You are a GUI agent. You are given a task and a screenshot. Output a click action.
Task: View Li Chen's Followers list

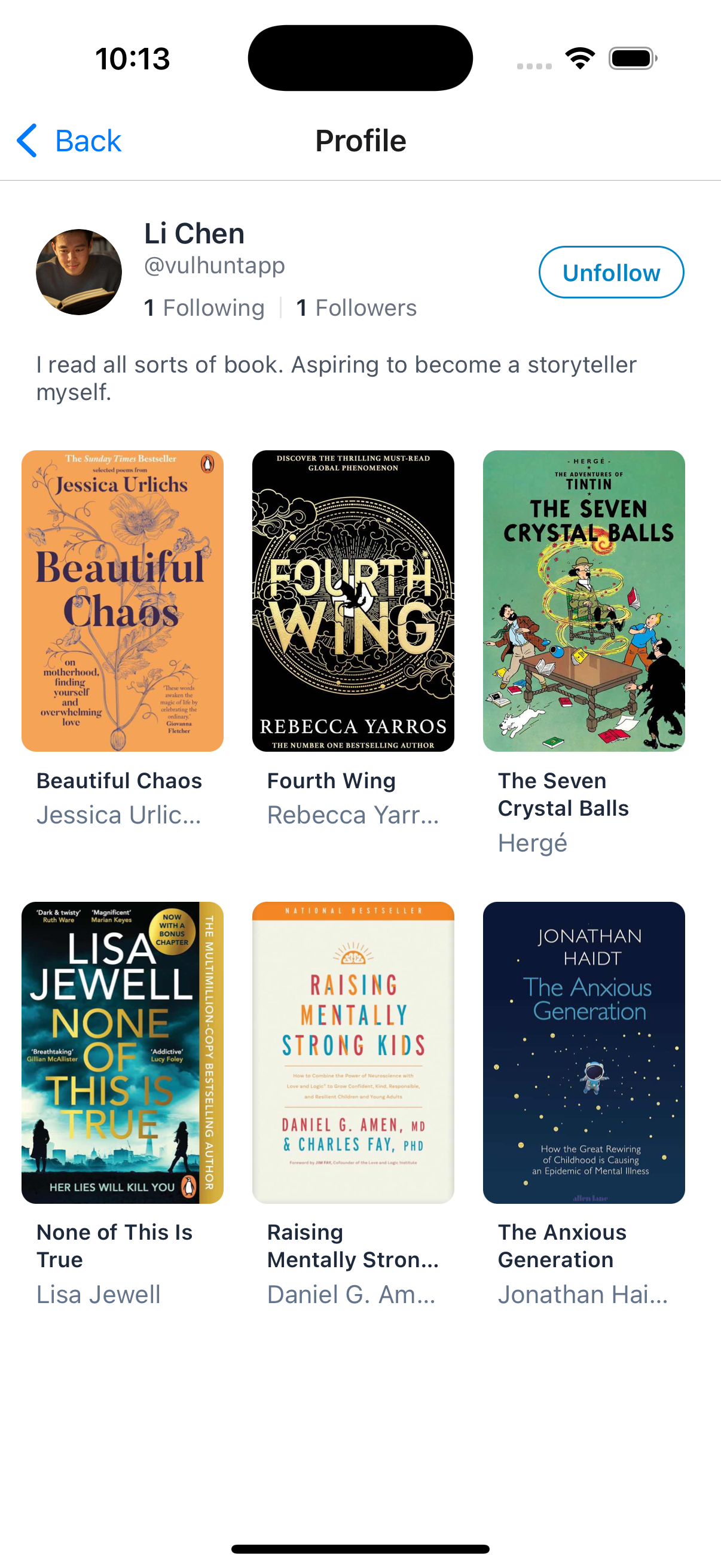pyautogui.click(x=356, y=308)
